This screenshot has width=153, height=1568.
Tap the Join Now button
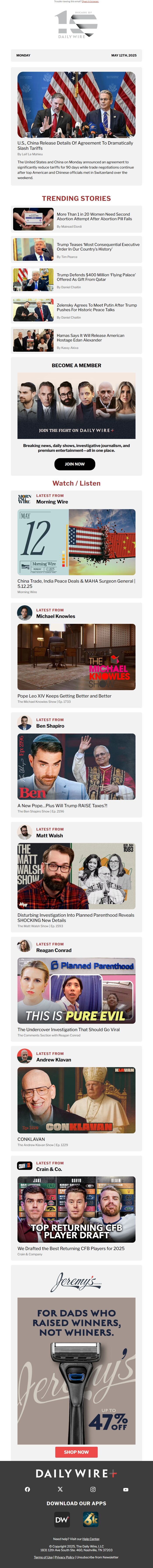75,464
